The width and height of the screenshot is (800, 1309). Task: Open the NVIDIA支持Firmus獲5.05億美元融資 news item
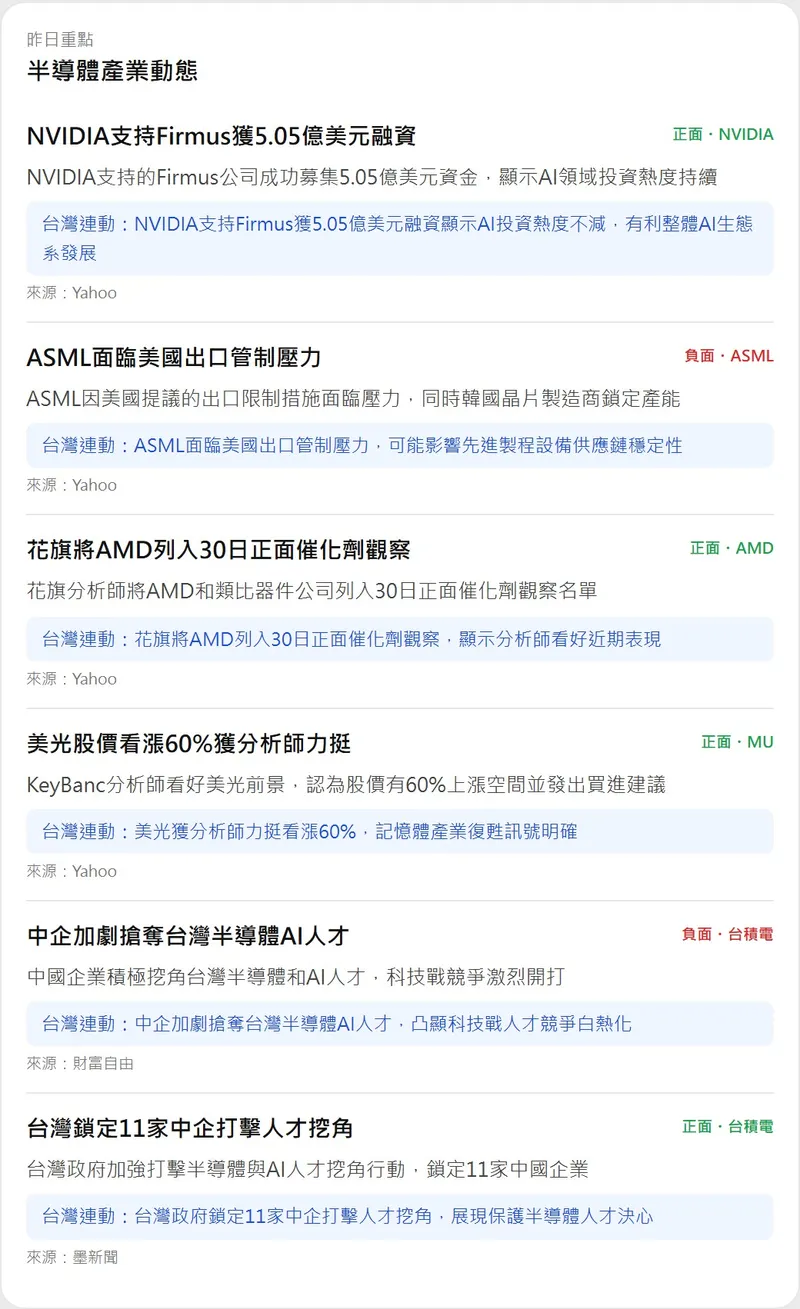[221, 136]
